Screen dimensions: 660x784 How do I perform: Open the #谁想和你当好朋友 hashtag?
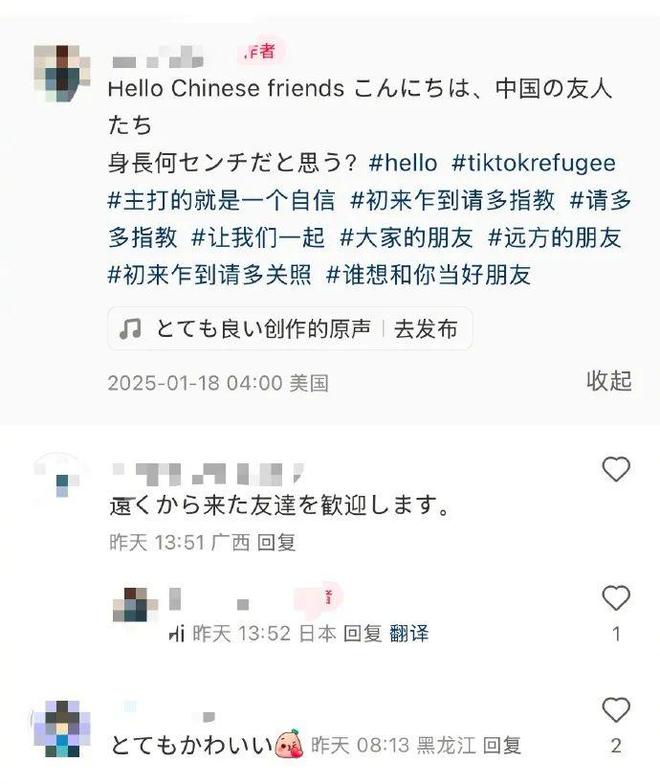(428, 273)
